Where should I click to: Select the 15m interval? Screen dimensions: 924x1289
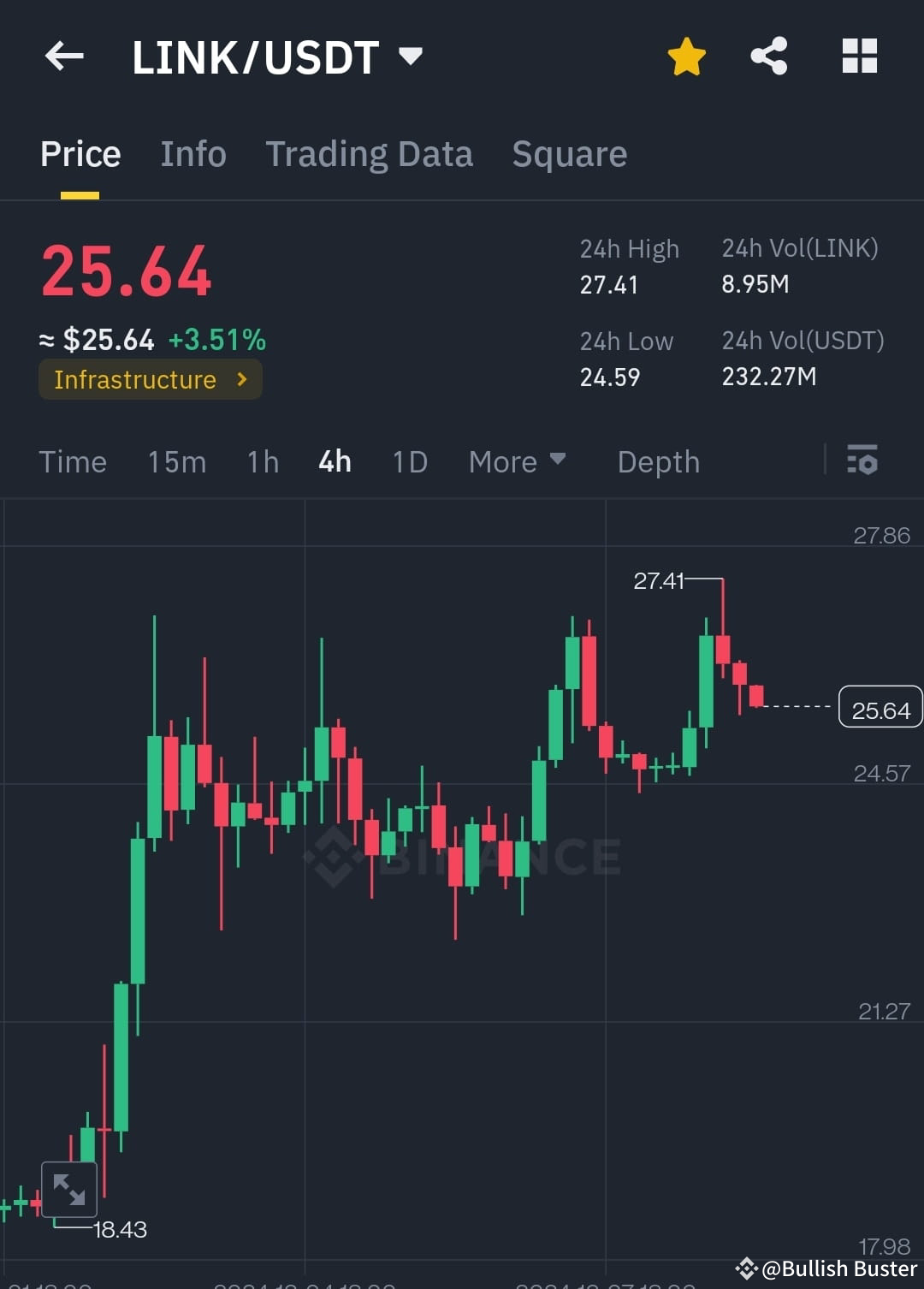click(175, 461)
